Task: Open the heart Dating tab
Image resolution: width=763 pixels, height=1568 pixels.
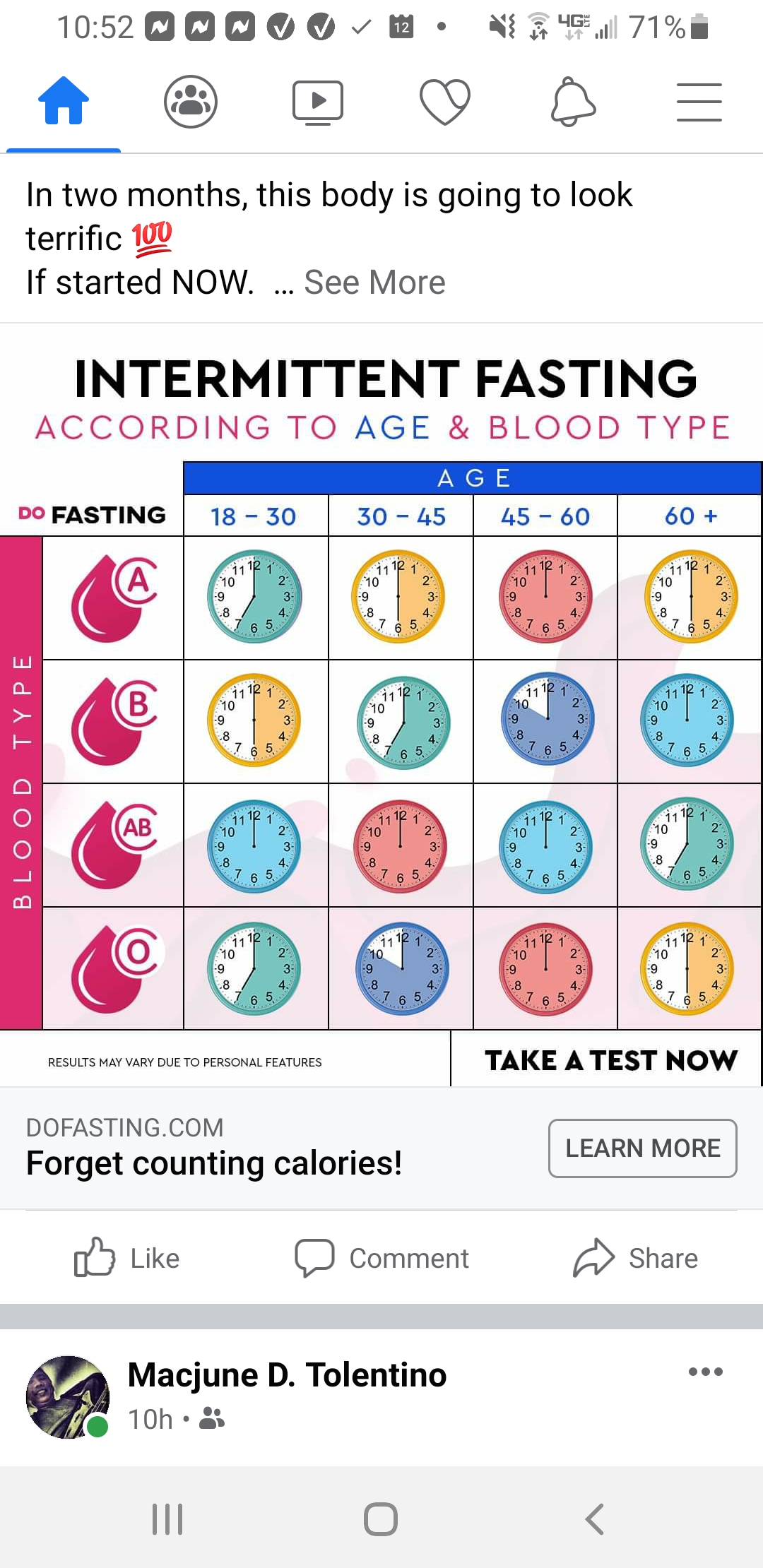Action: (x=445, y=102)
